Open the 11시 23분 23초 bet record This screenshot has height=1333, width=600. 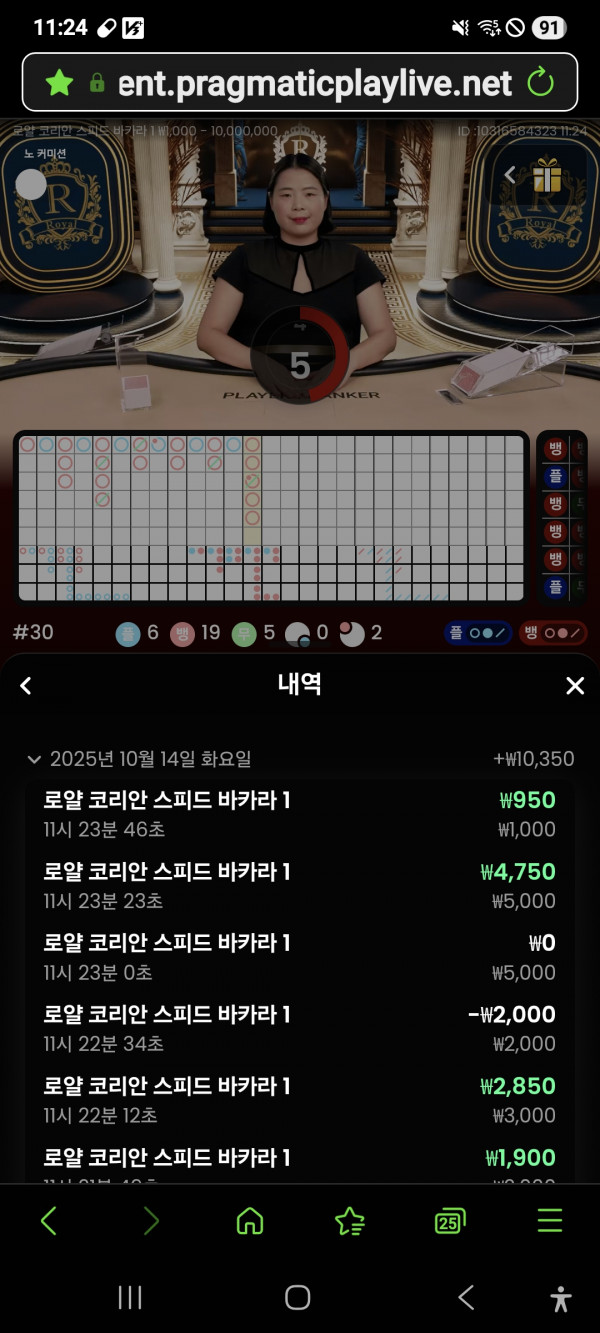(300, 886)
